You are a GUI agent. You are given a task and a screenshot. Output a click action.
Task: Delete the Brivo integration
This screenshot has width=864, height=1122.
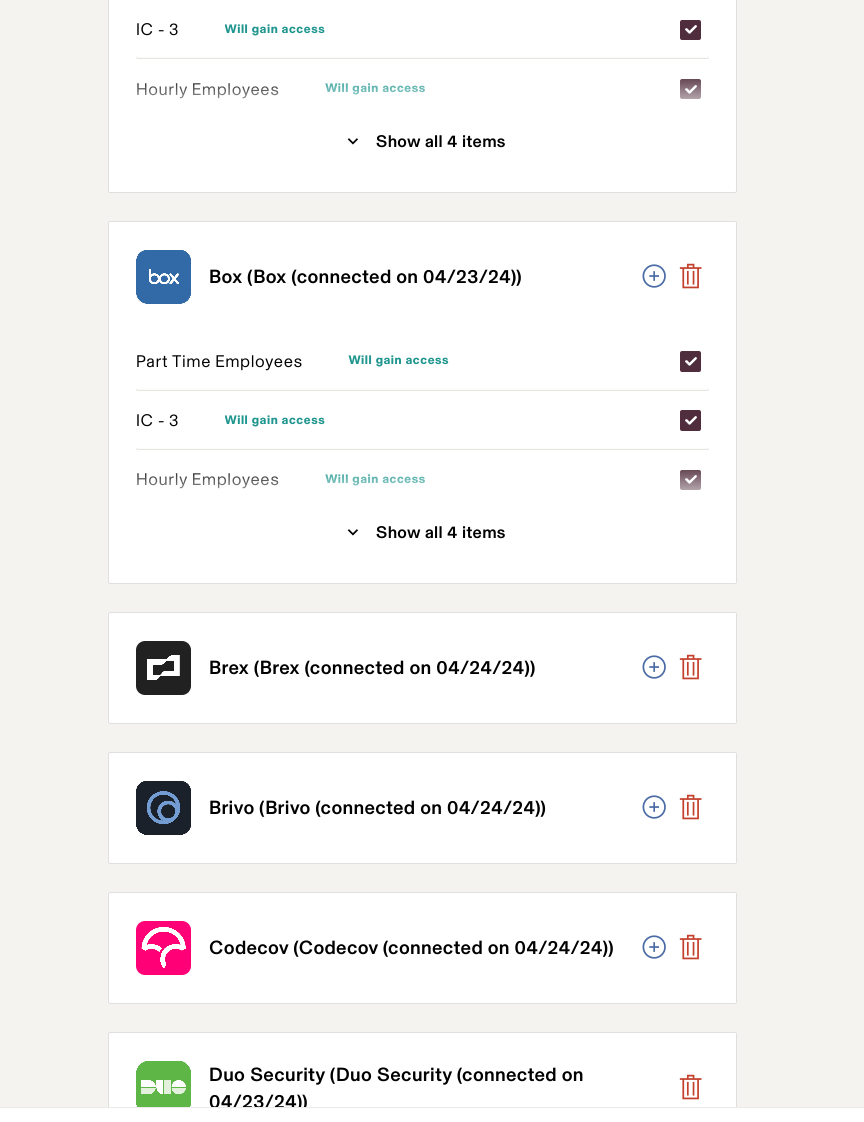[690, 807]
